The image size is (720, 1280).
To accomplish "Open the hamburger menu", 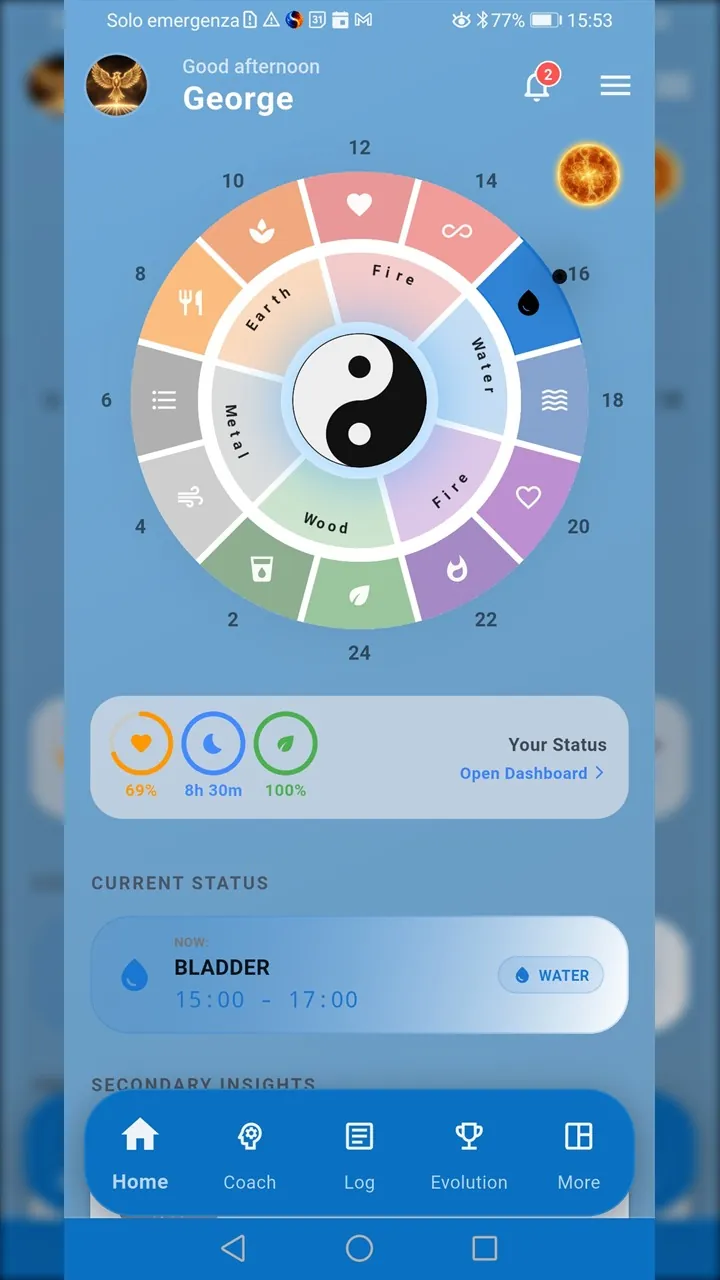I will pos(615,86).
